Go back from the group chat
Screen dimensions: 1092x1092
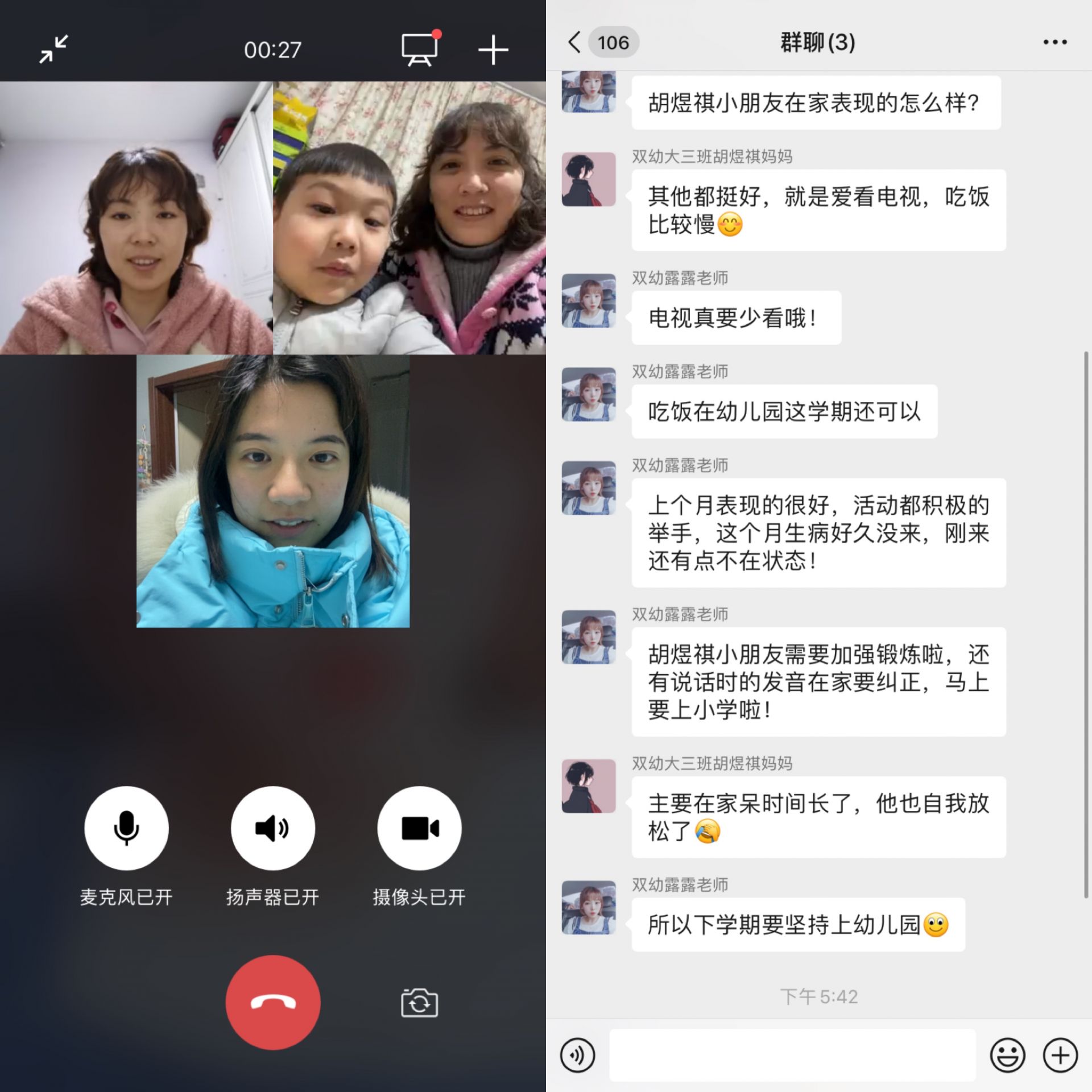[x=574, y=42]
